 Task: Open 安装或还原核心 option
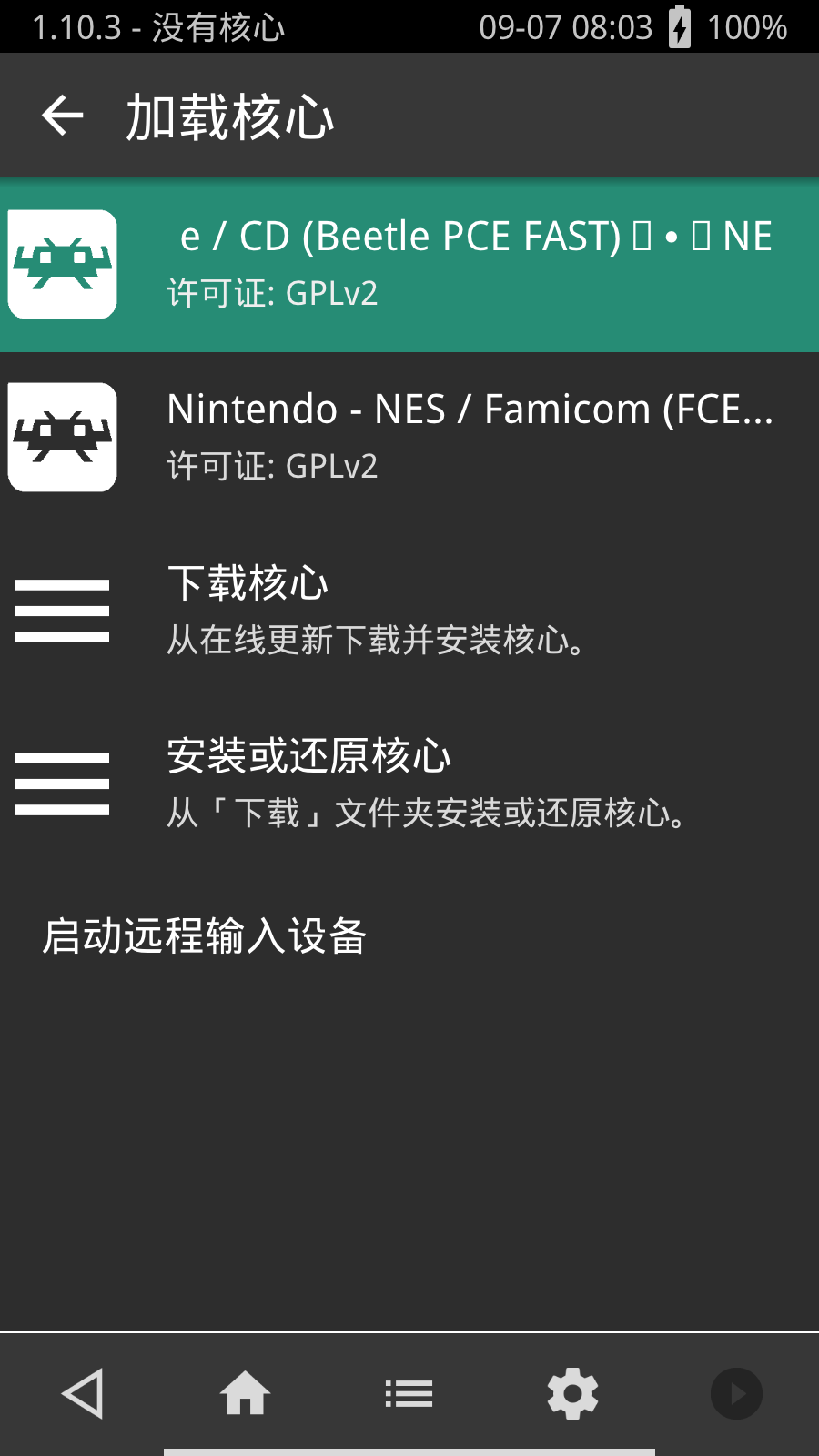[x=409, y=783]
